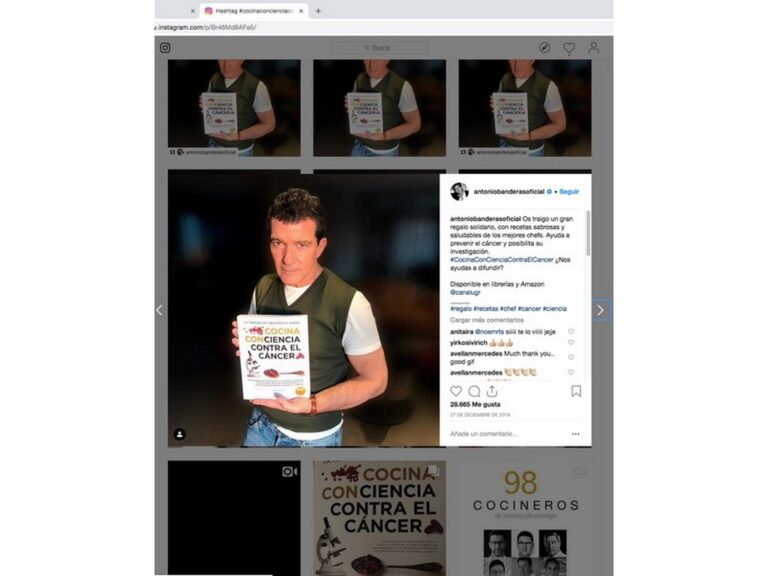This screenshot has width=768, height=576.
Task: Go to Instagram home via camera logo
Action: coord(165,47)
